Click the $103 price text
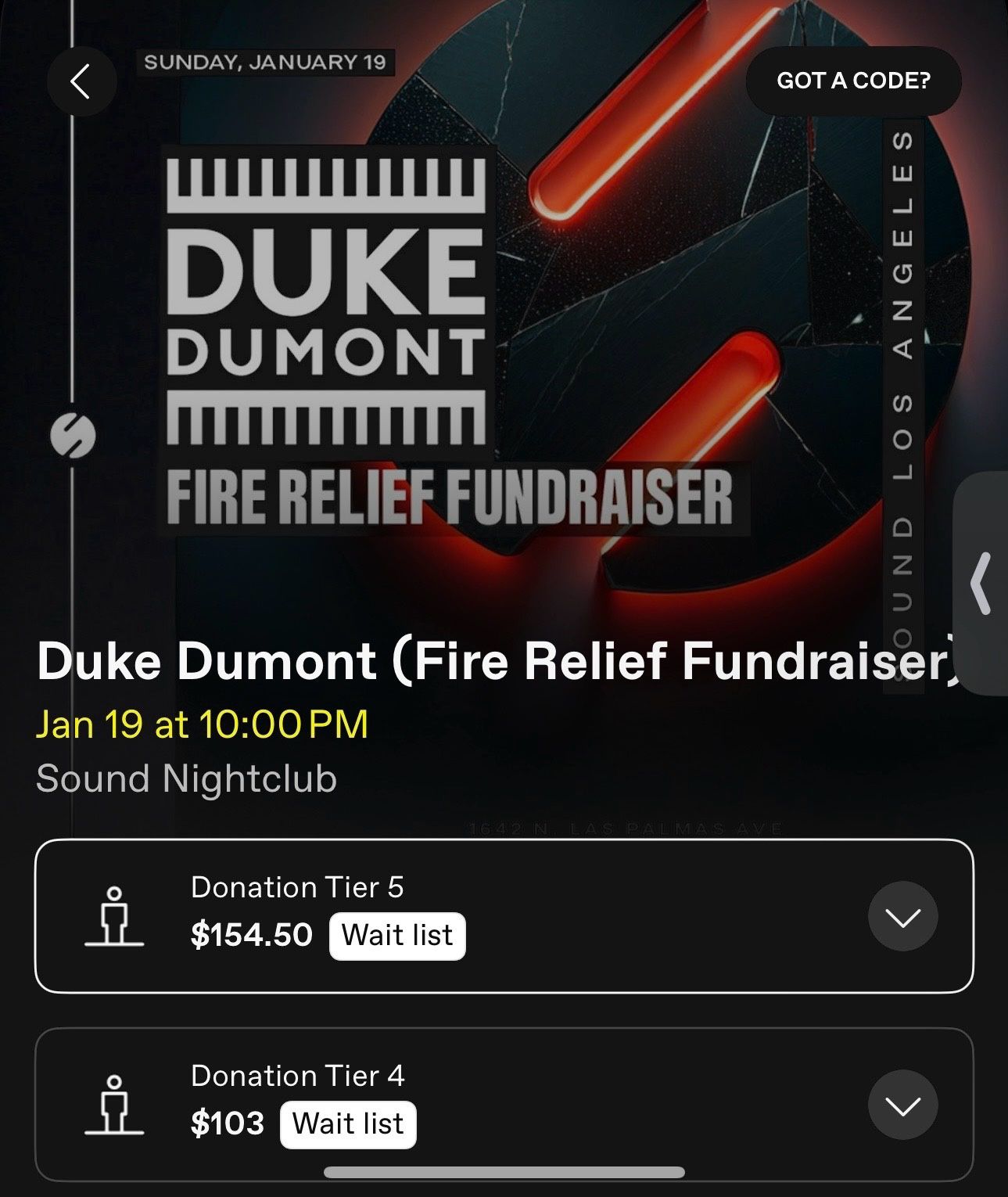This screenshot has width=1008, height=1197. click(229, 1123)
